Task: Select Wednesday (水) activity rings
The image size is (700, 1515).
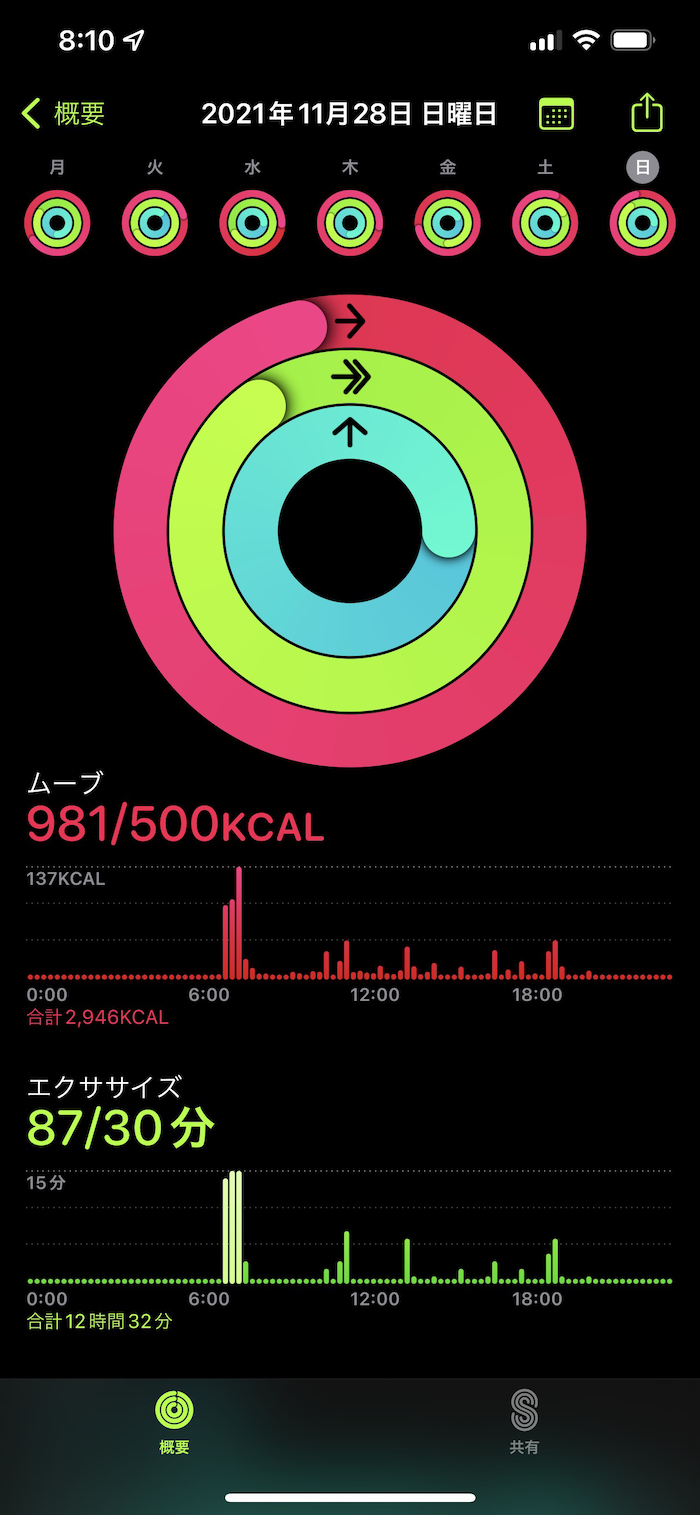Action: tap(253, 222)
